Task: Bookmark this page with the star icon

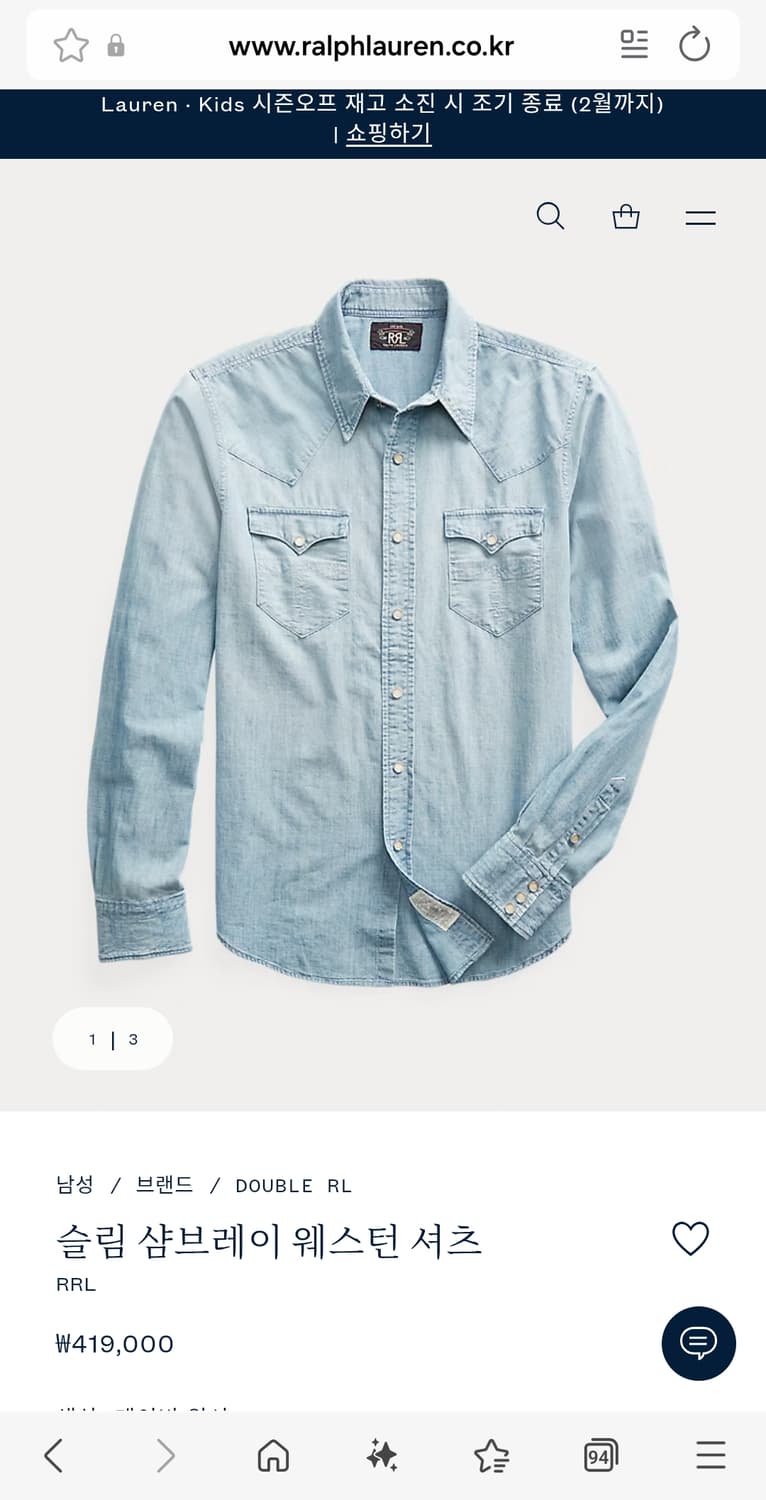Action: pyautogui.click(x=71, y=45)
